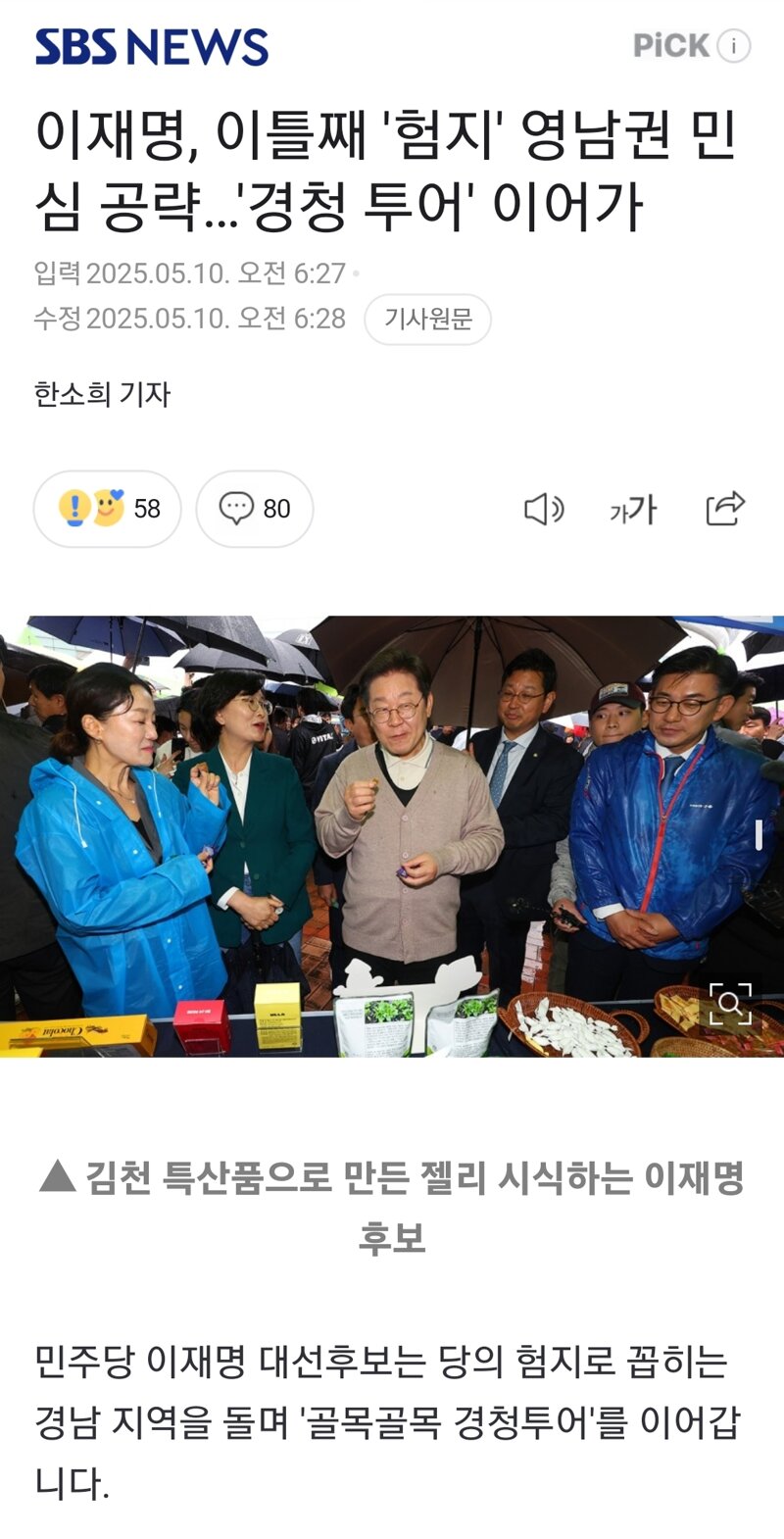The height and width of the screenshot is (1539, 784).
Task: Open reporter 한소희 기자's profile
Action: [x=103, y=394]
